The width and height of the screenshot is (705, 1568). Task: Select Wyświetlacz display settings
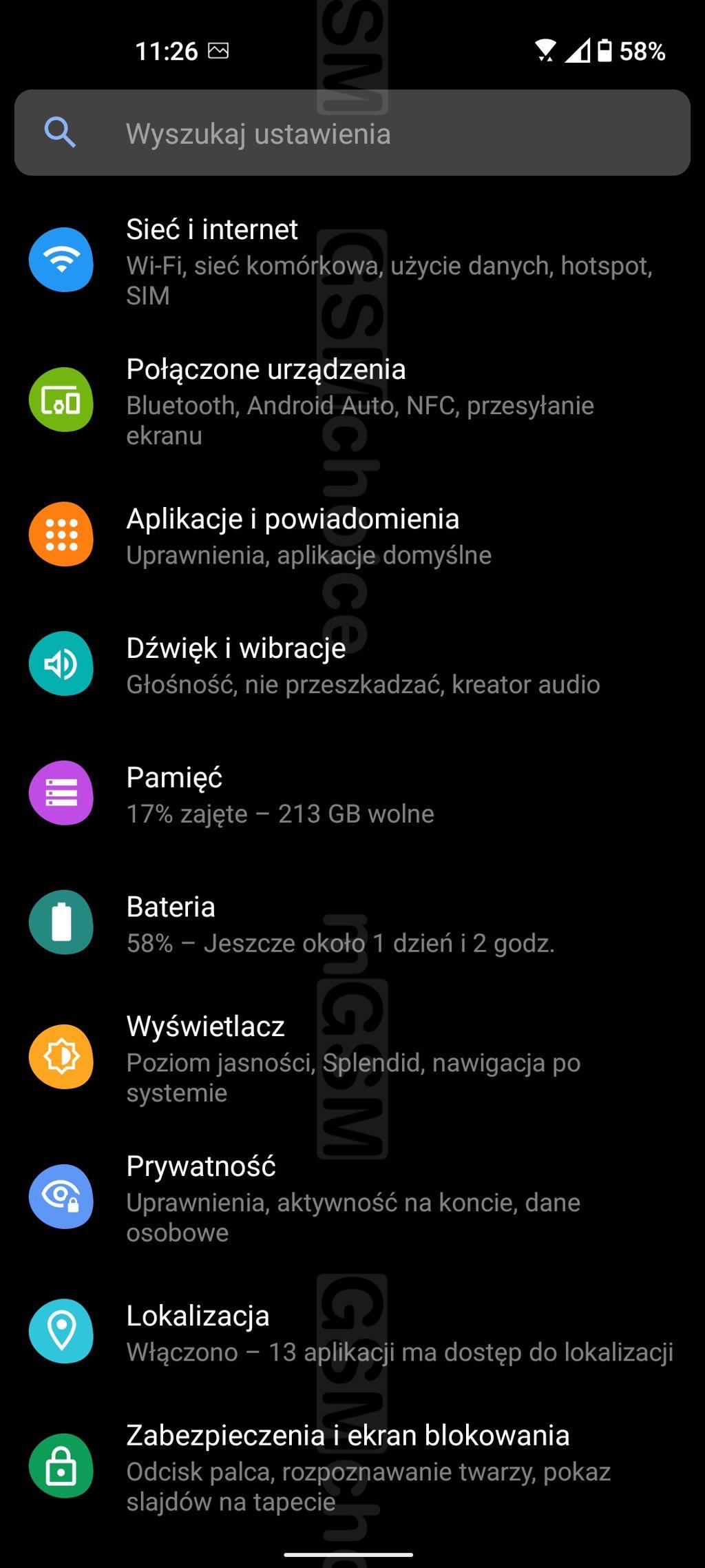(352, 1058)
